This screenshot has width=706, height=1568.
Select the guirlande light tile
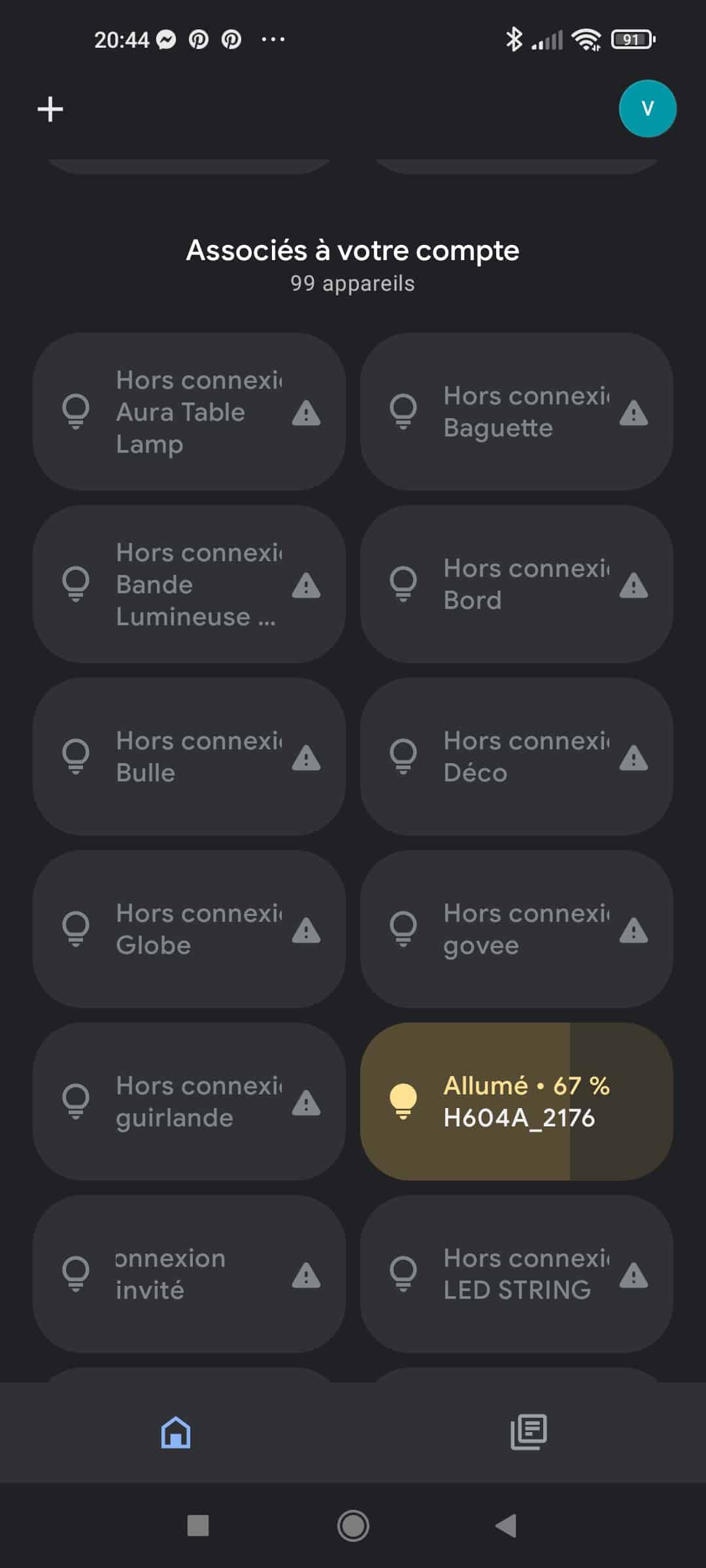[189, 1102]
